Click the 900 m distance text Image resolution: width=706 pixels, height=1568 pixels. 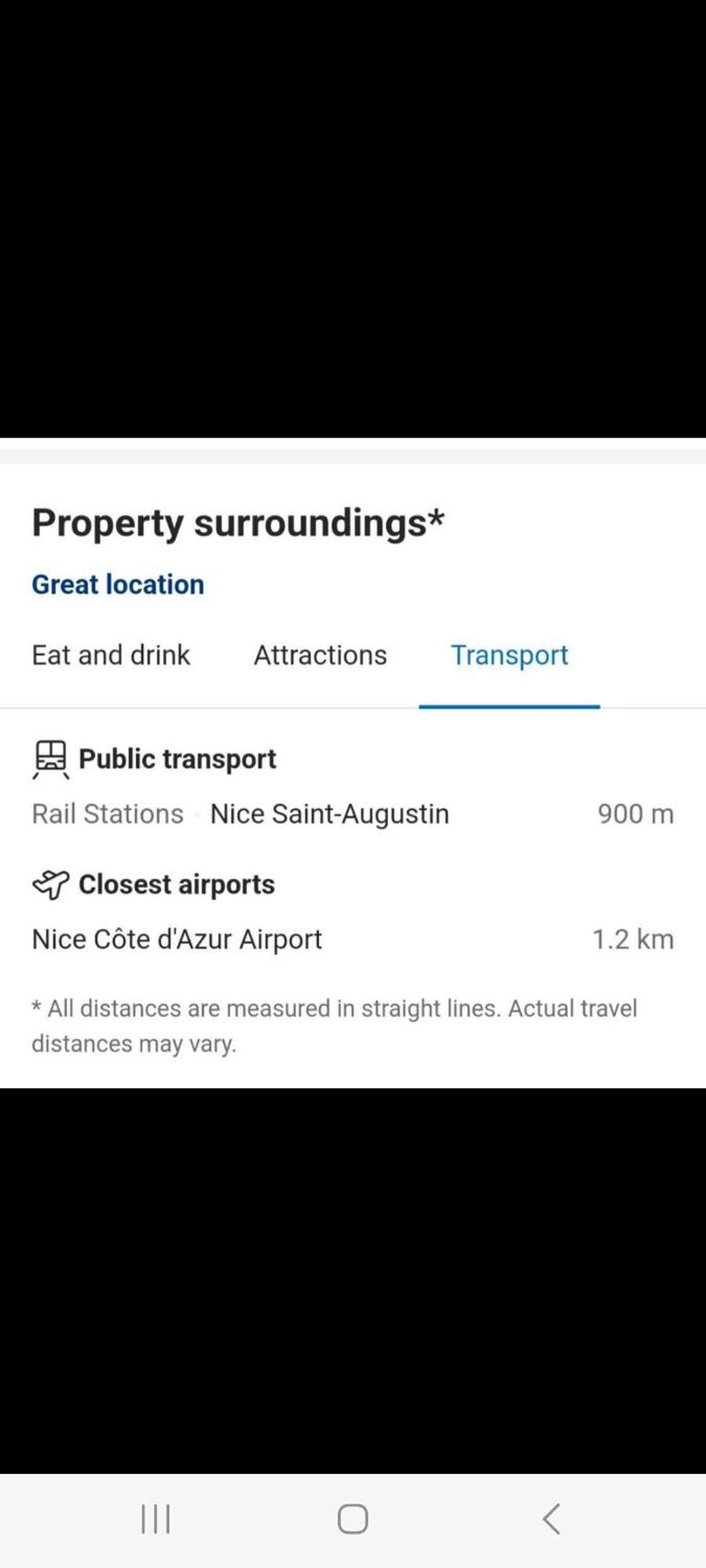635,813
